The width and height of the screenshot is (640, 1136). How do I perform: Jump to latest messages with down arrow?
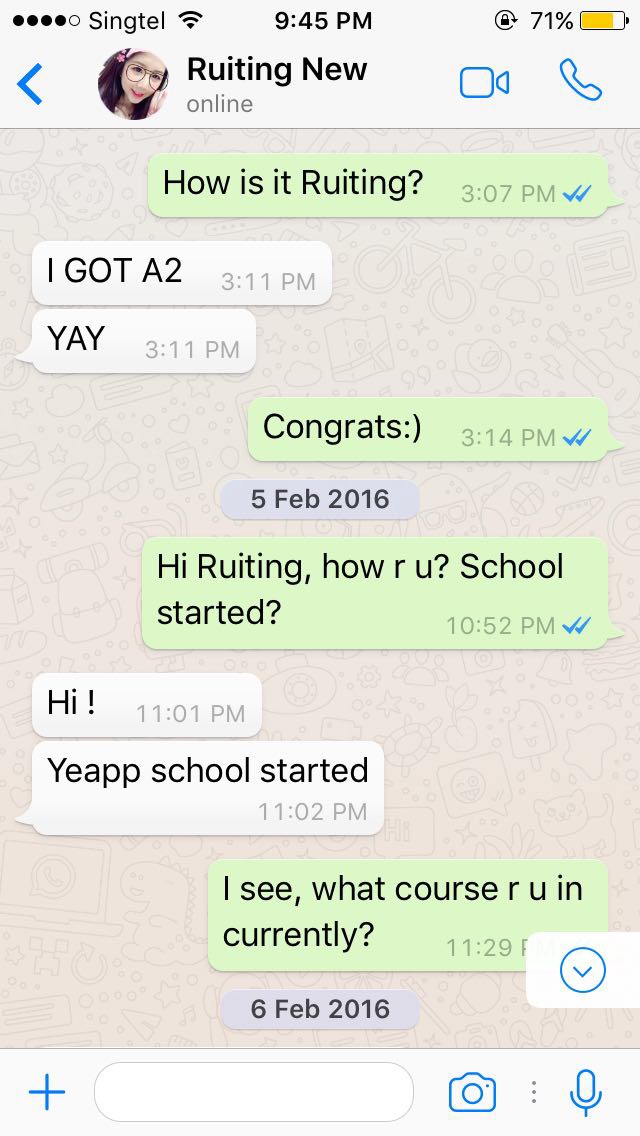[583, 969]
